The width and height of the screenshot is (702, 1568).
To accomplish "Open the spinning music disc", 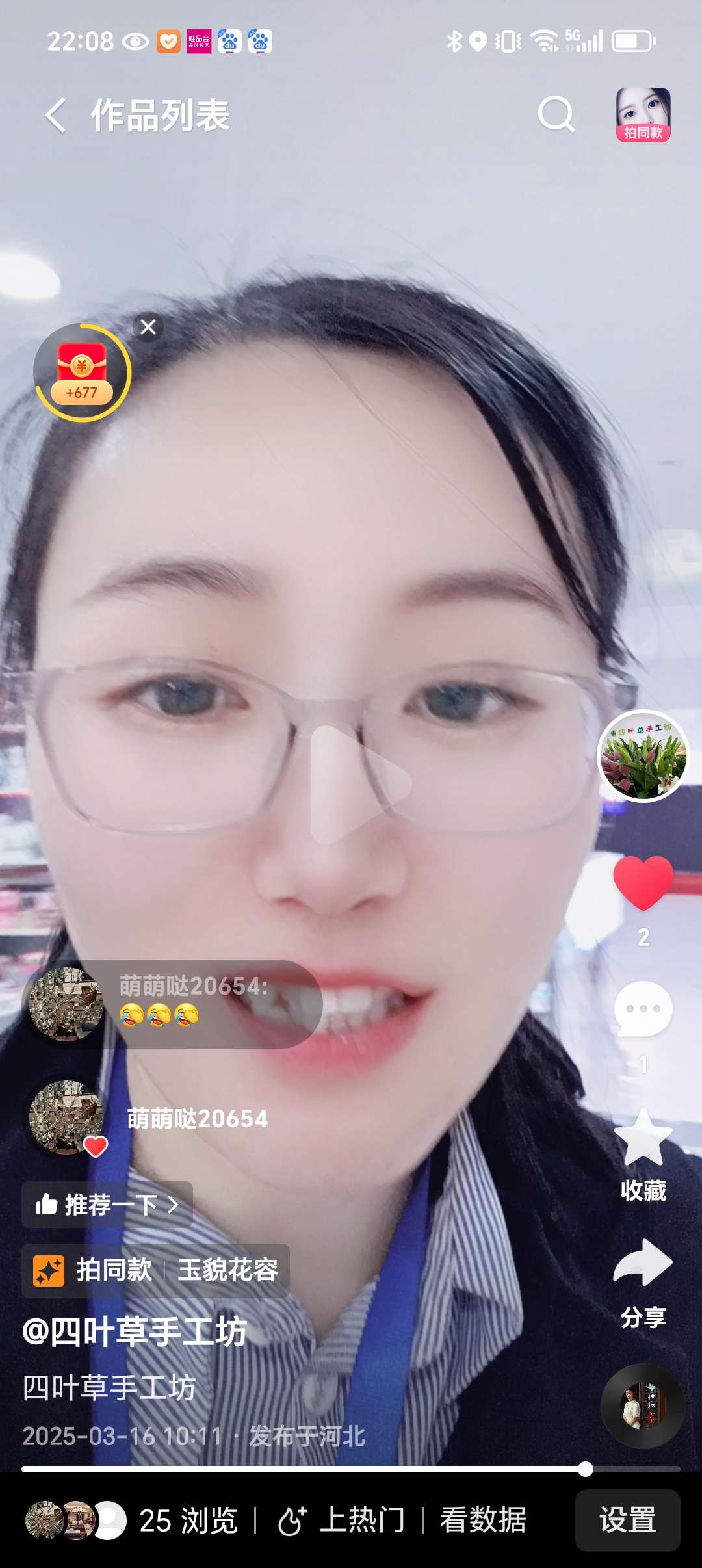I will pyautogui.click(x=643, y=1405).
